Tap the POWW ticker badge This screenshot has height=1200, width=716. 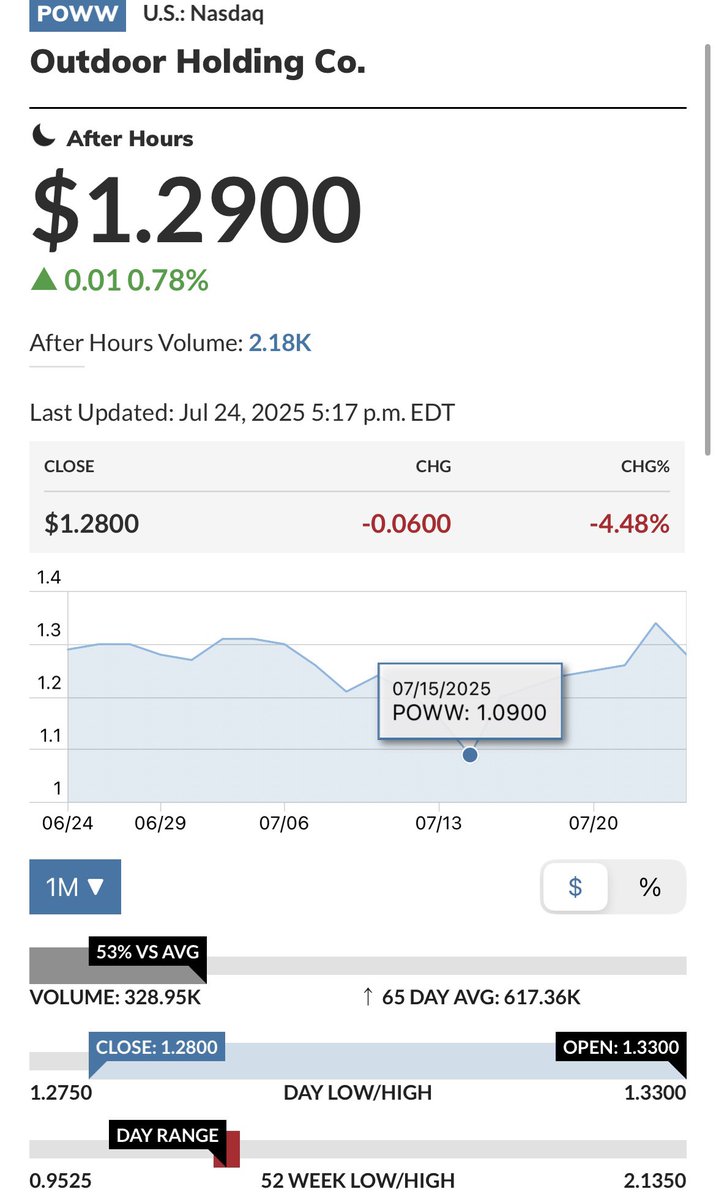[x=79, y=14]
